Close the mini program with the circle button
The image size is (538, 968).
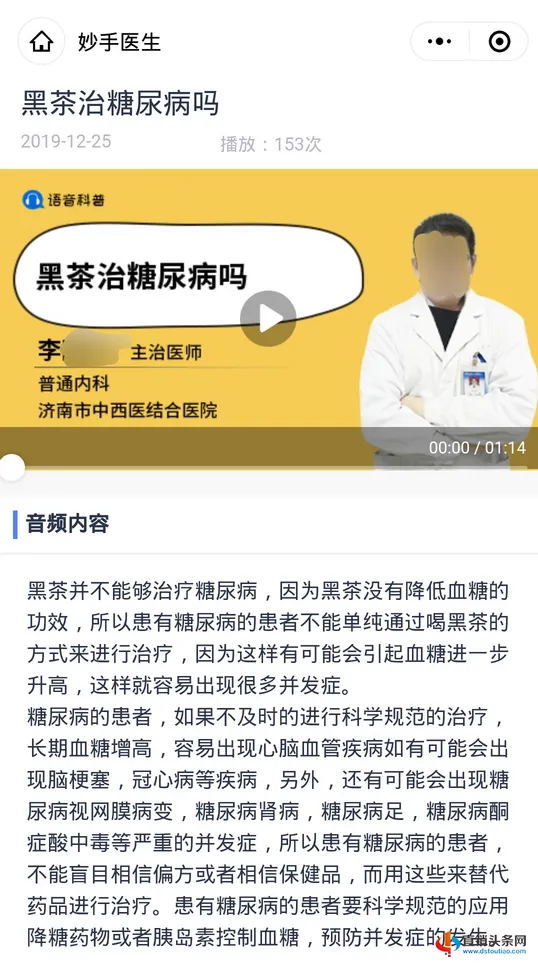point(499,42)
